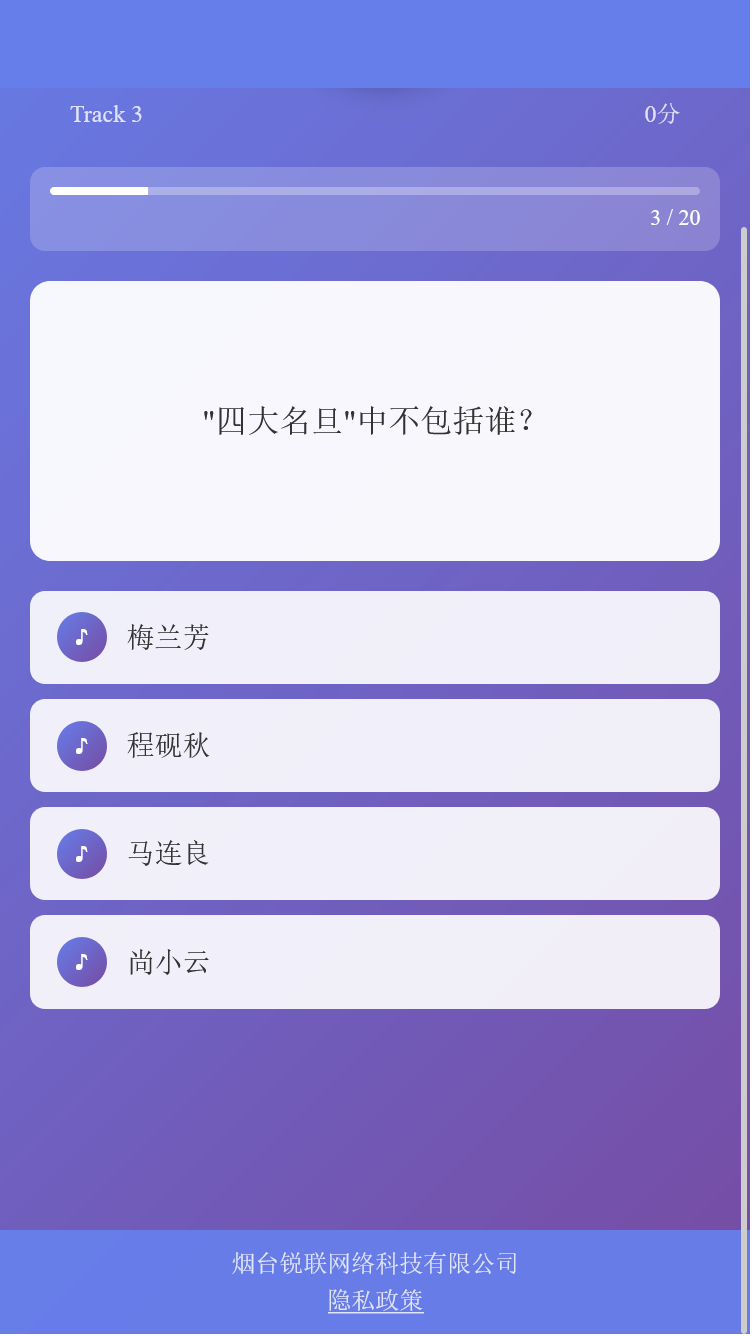The image size is (752, 1336).
Task: Play the audio clip for the second answer
Action: coord(81,745)
